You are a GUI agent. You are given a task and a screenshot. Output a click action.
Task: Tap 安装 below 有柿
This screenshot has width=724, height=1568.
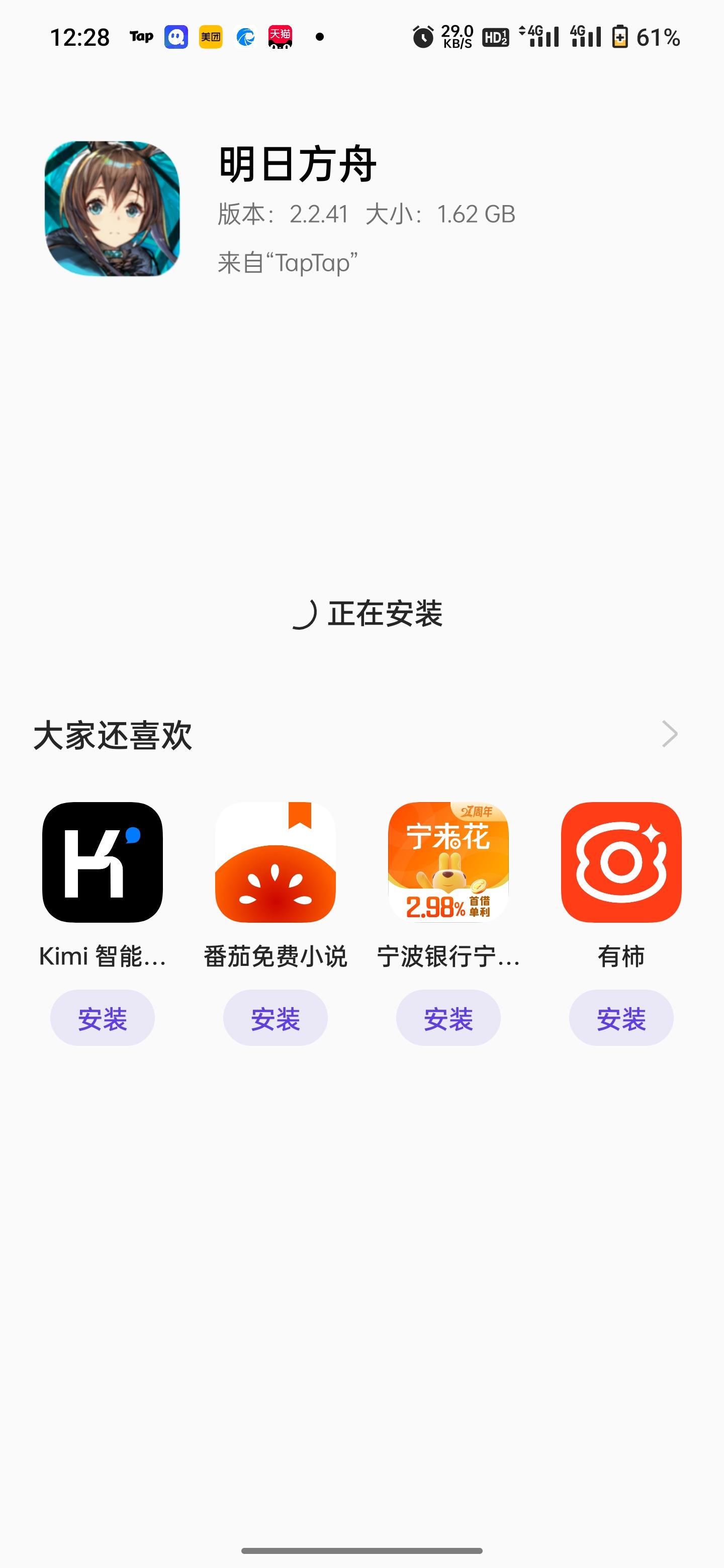(620, 1017)
